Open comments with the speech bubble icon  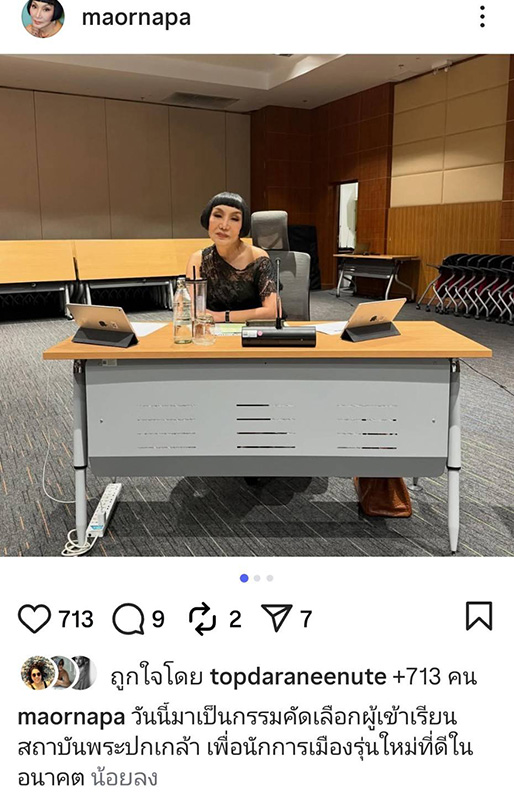click(128, 619)
